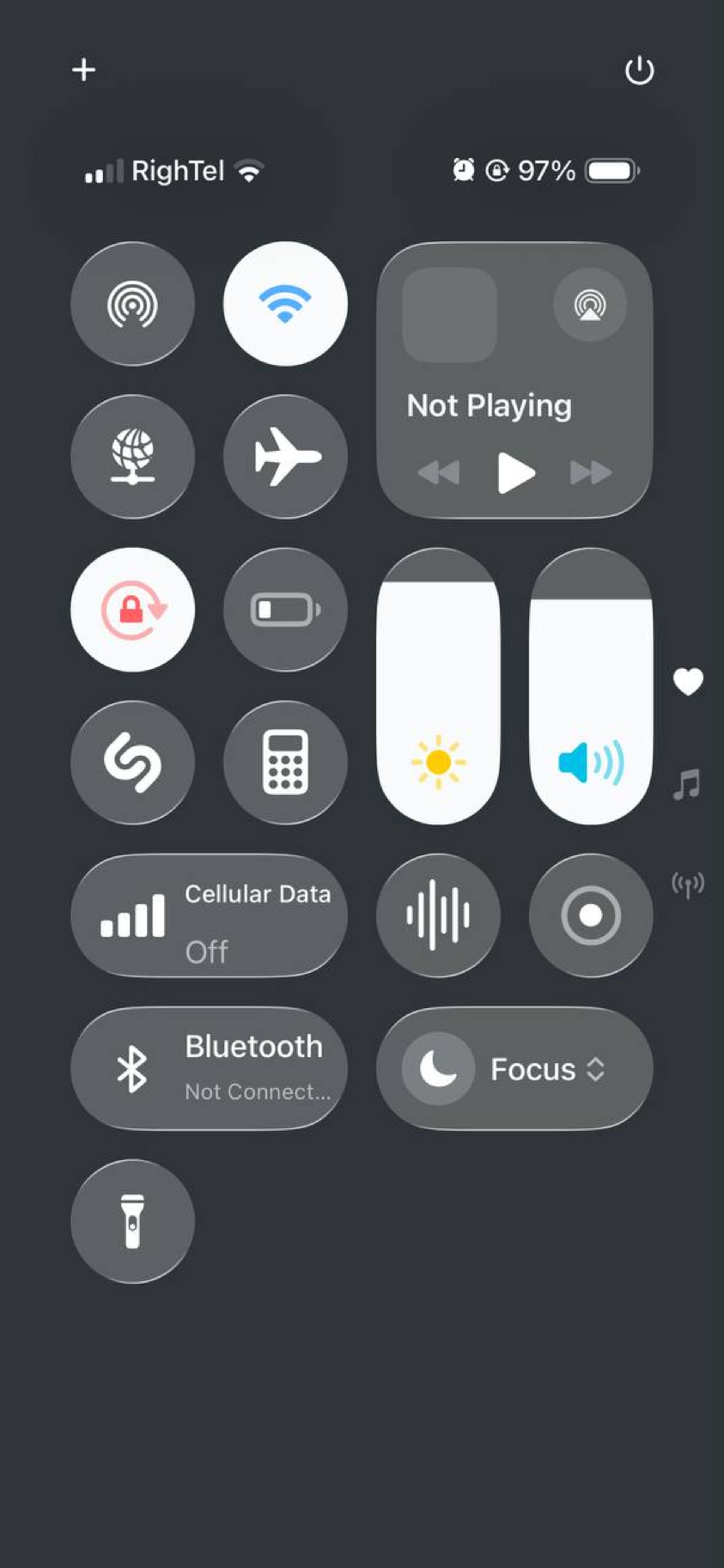
Task: Open the Calculator
Action: point(285,762)
